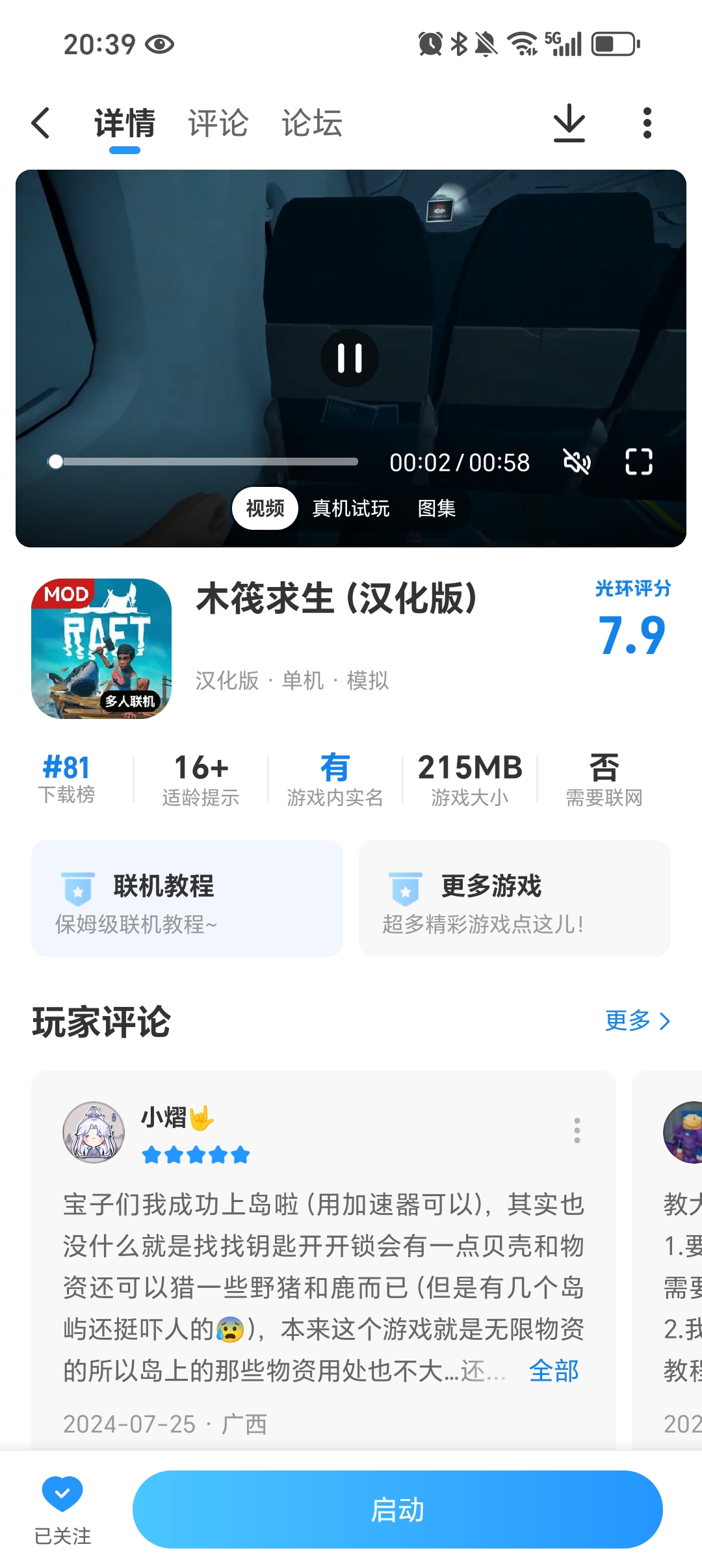Select the 真机试玩 media tab
702x1568 pixels.
click(x=351, y=508)
